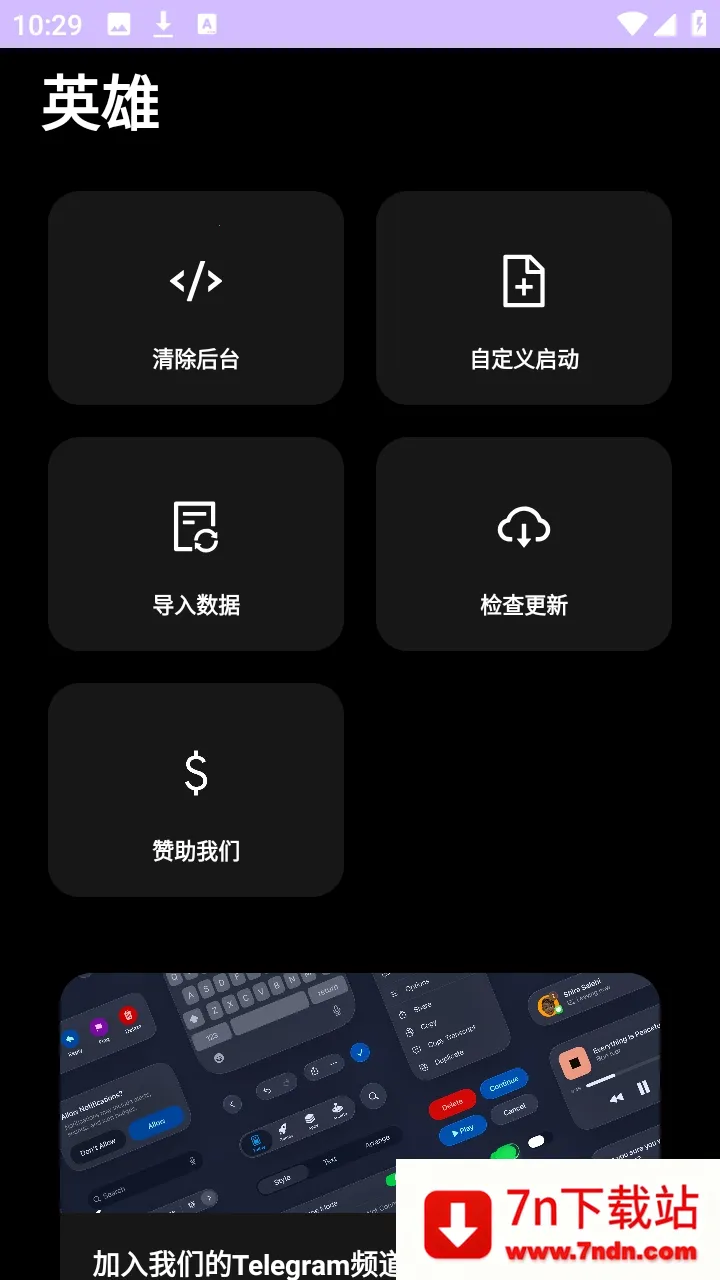Tap the 英雄 page title
The width and height of the screenshot is (720, 1280).
(99, 104)
